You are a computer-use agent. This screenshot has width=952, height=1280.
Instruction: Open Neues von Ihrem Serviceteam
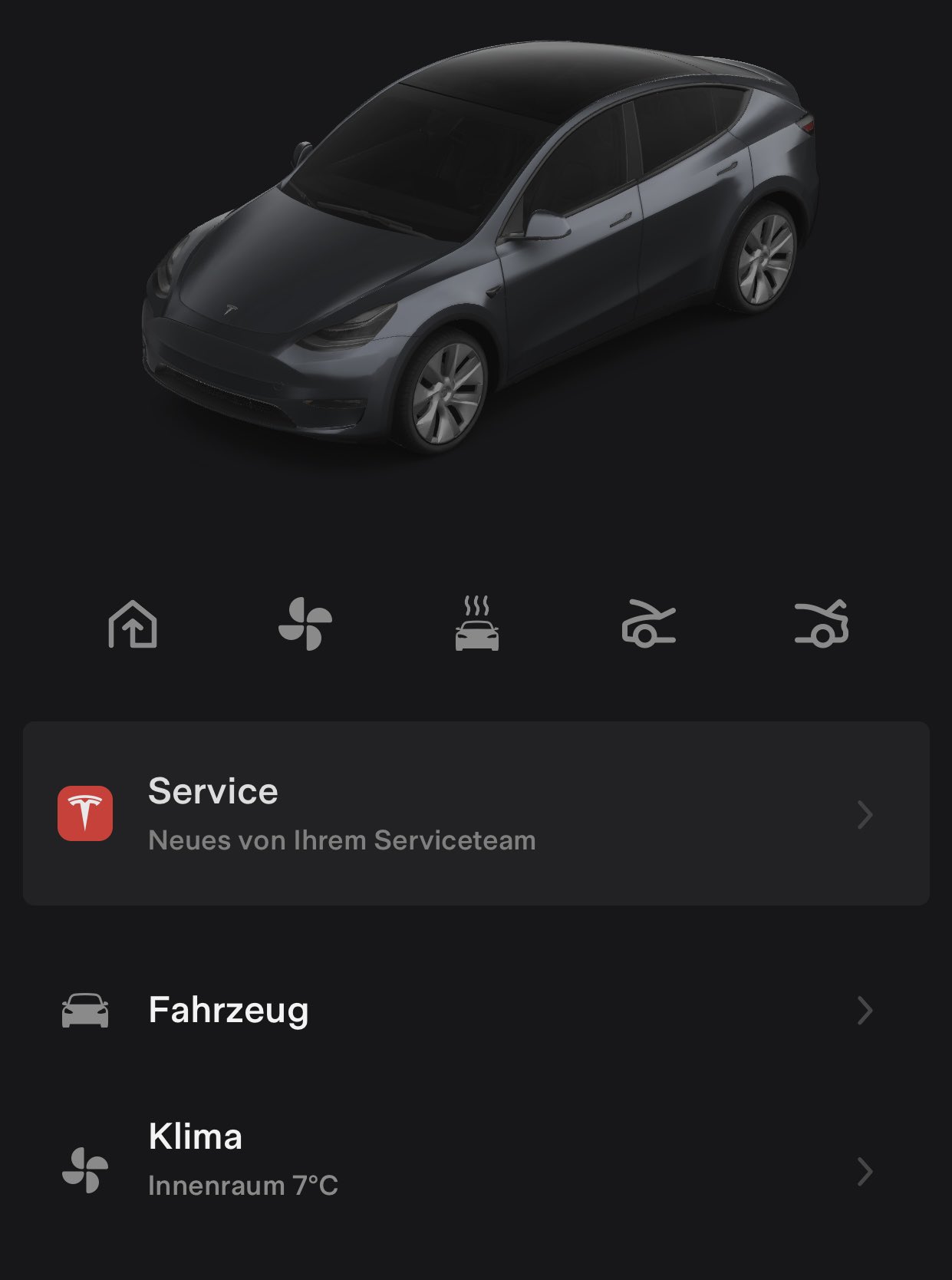point(343,841)
